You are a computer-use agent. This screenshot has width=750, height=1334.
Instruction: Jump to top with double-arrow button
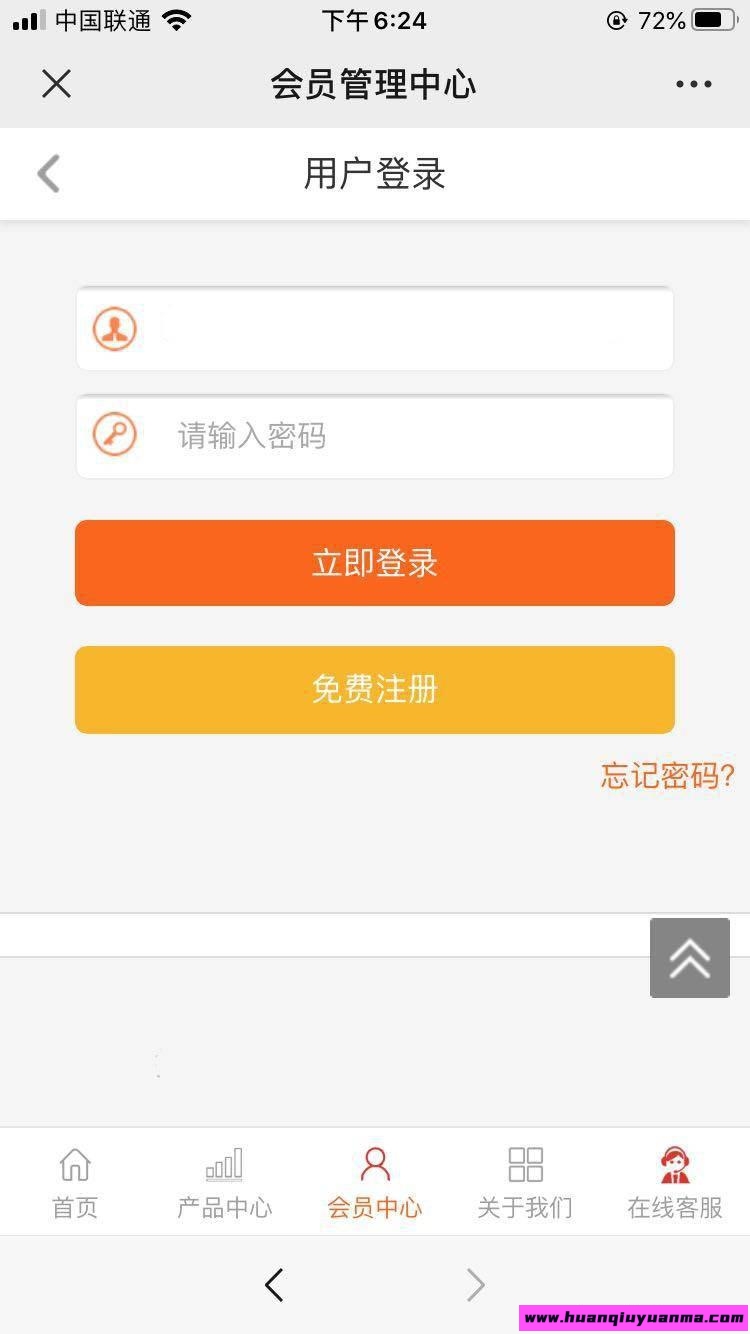tap(690, 958)
